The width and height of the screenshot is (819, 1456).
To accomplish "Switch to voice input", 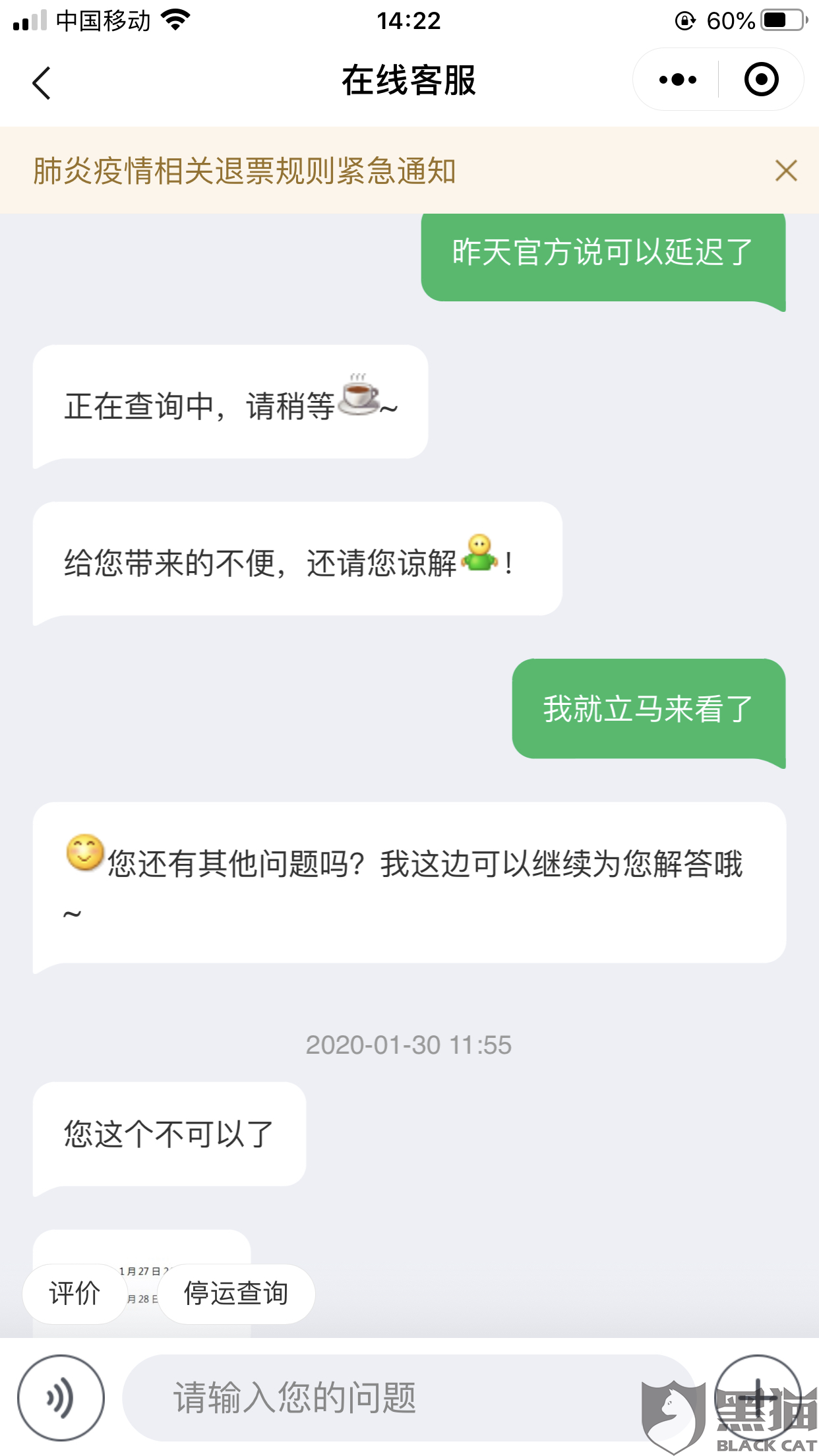I will (61, 1397).
